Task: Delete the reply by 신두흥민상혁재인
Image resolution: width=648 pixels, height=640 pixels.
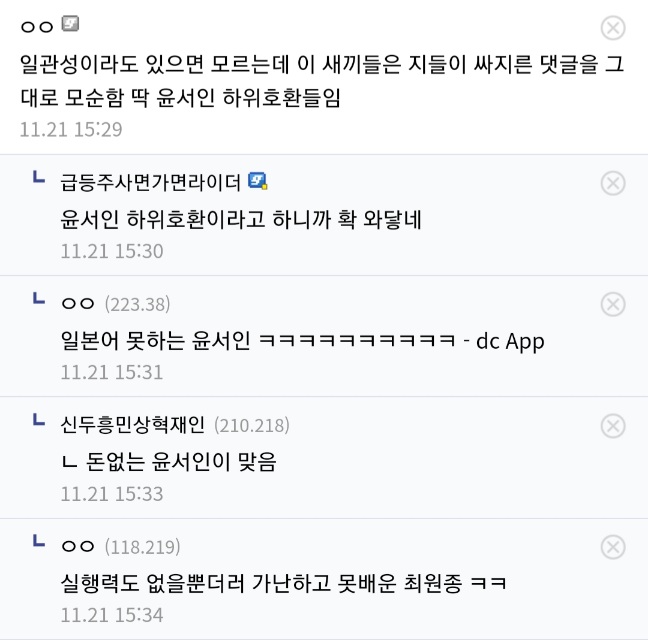Action: coord(613,426)
